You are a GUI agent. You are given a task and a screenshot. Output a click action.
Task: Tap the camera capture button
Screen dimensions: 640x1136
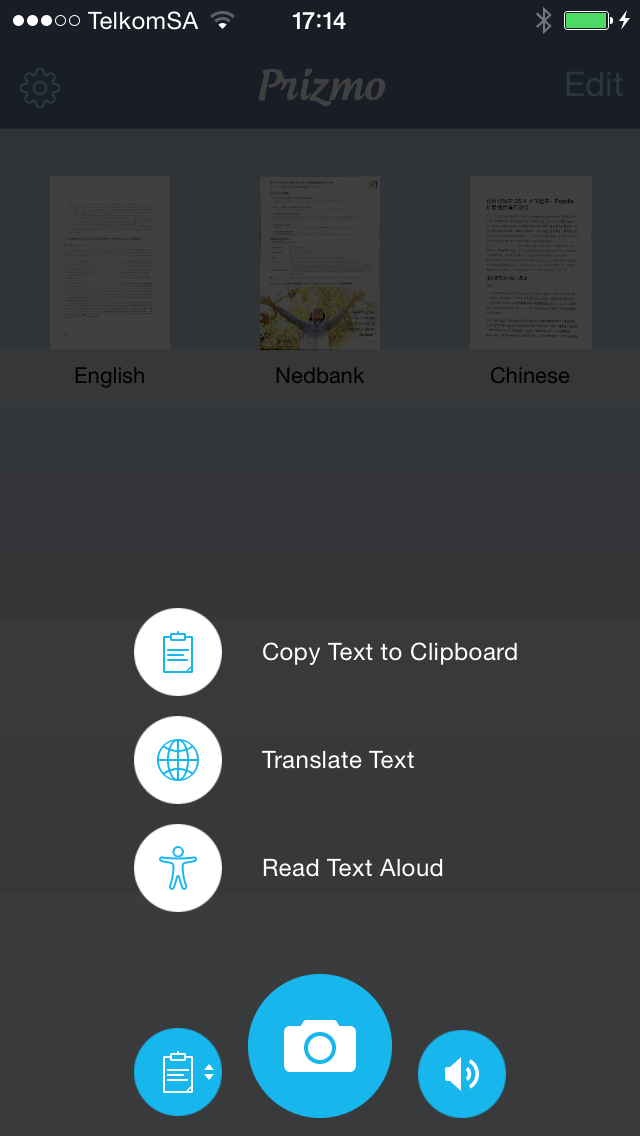(x=320, y=1046)
